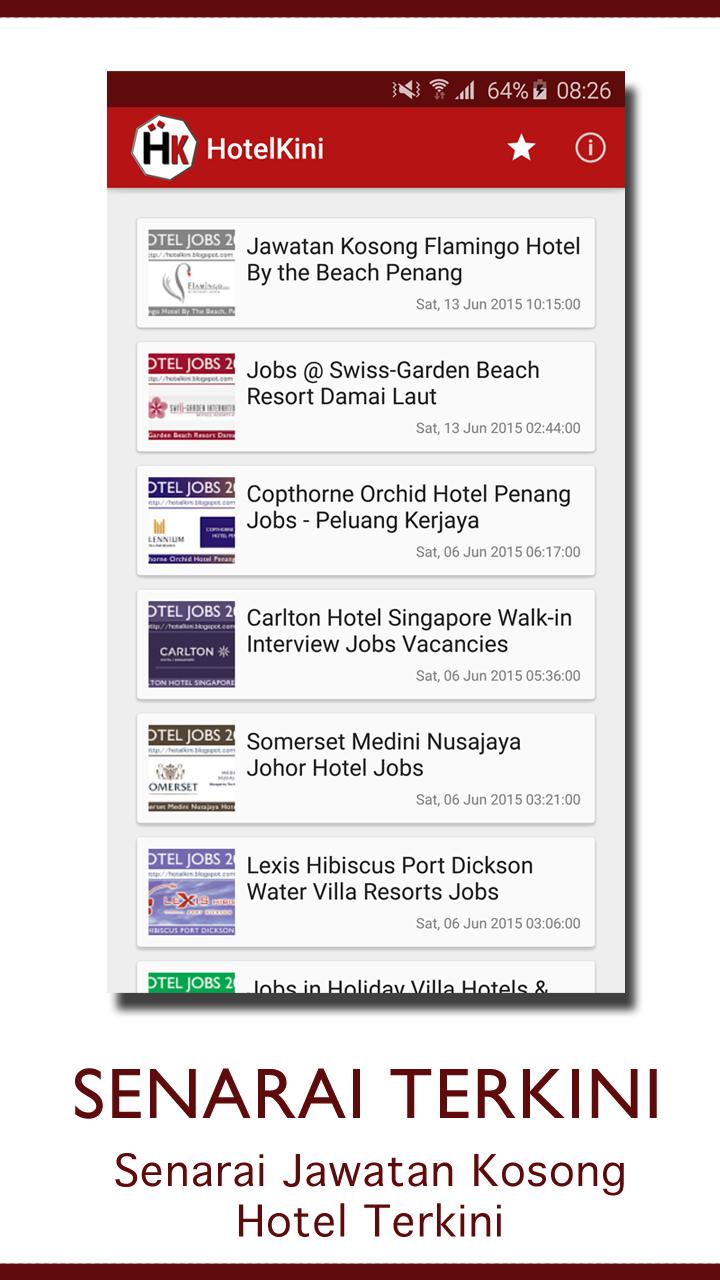Tap the vibrate mode icon in status bar
This screenshot has width=720, height=1280.
(x=404, y=88)
